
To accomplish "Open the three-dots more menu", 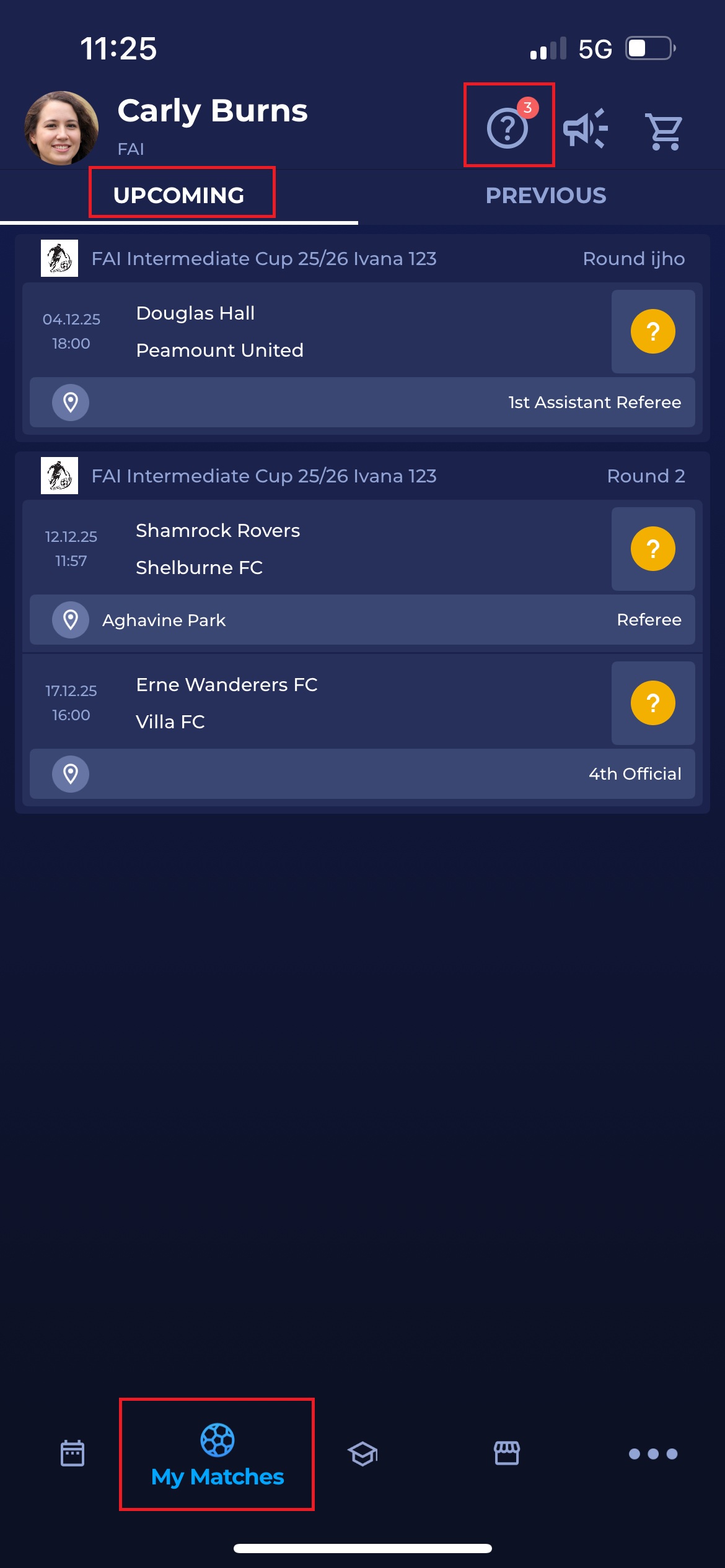I will (652, 1453).
